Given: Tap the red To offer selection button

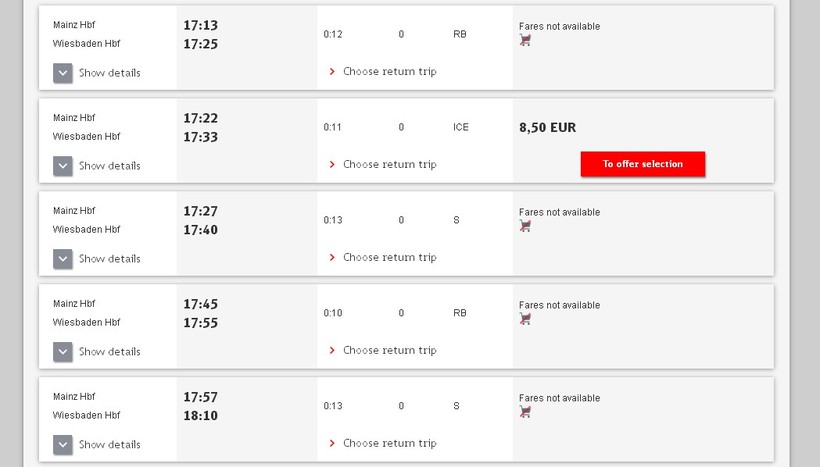Looking at the screenshot, I should 642,164.
